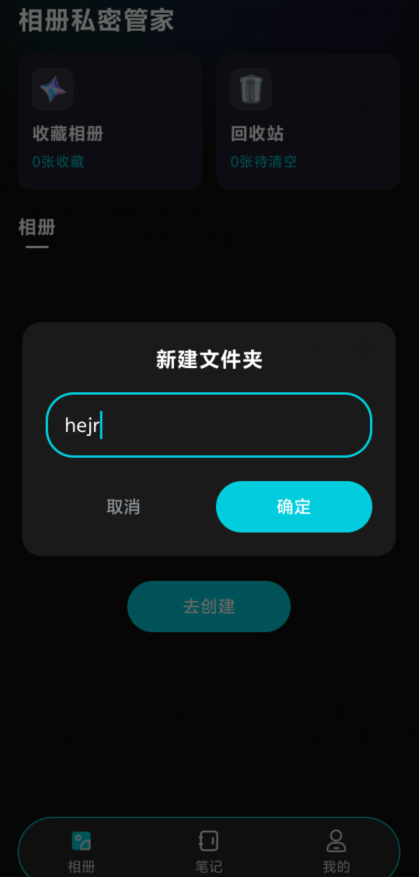The image size is (420, 877).
Task: Tap the folder name input field
Action: [209, 425]
